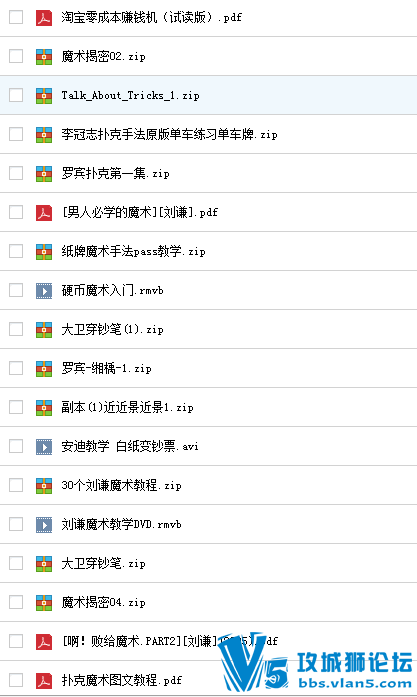Select the checkbox for 刘谦魔术教学DVD.rmvb
The width and height of the screenshot is (417, 697).
[x=16, y=524]
